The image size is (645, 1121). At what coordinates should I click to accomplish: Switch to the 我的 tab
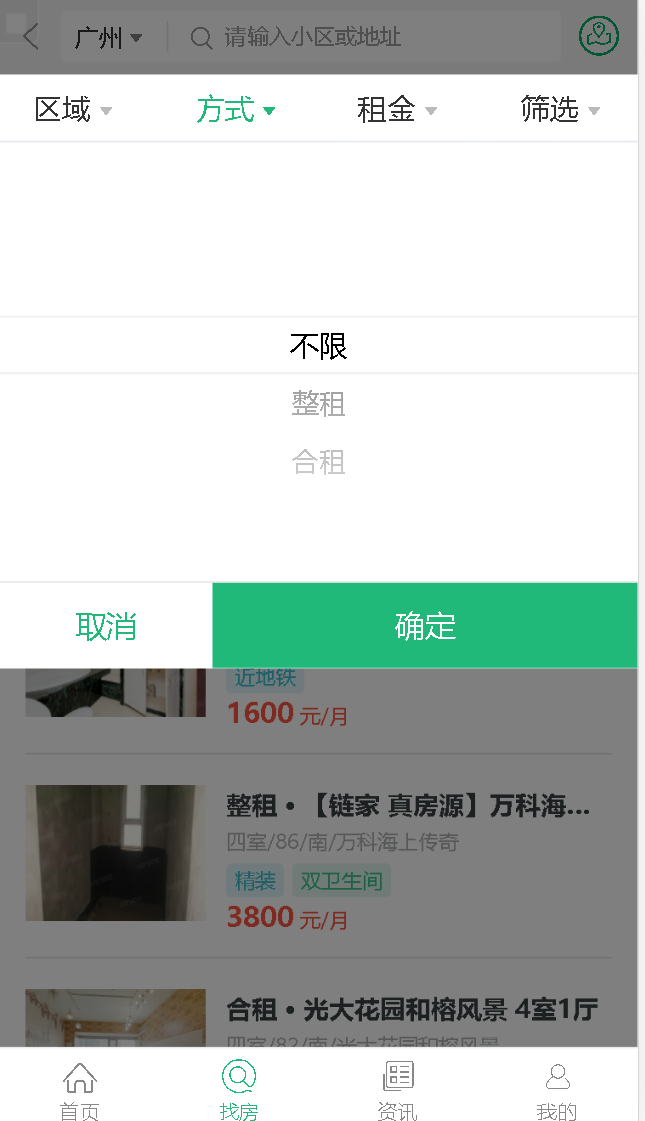[557, 1090]
